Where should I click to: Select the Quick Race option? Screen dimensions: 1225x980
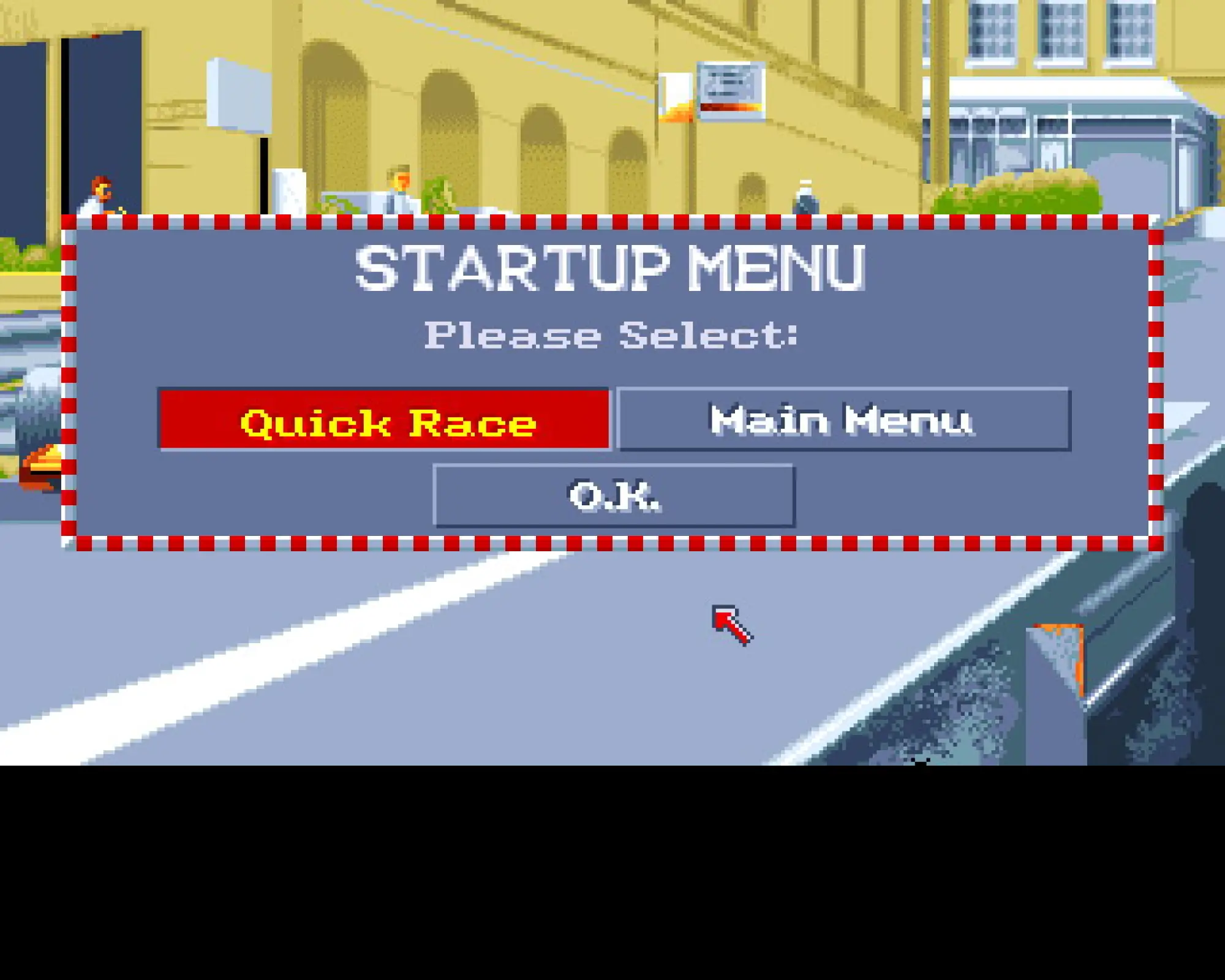tap(385, 420)
